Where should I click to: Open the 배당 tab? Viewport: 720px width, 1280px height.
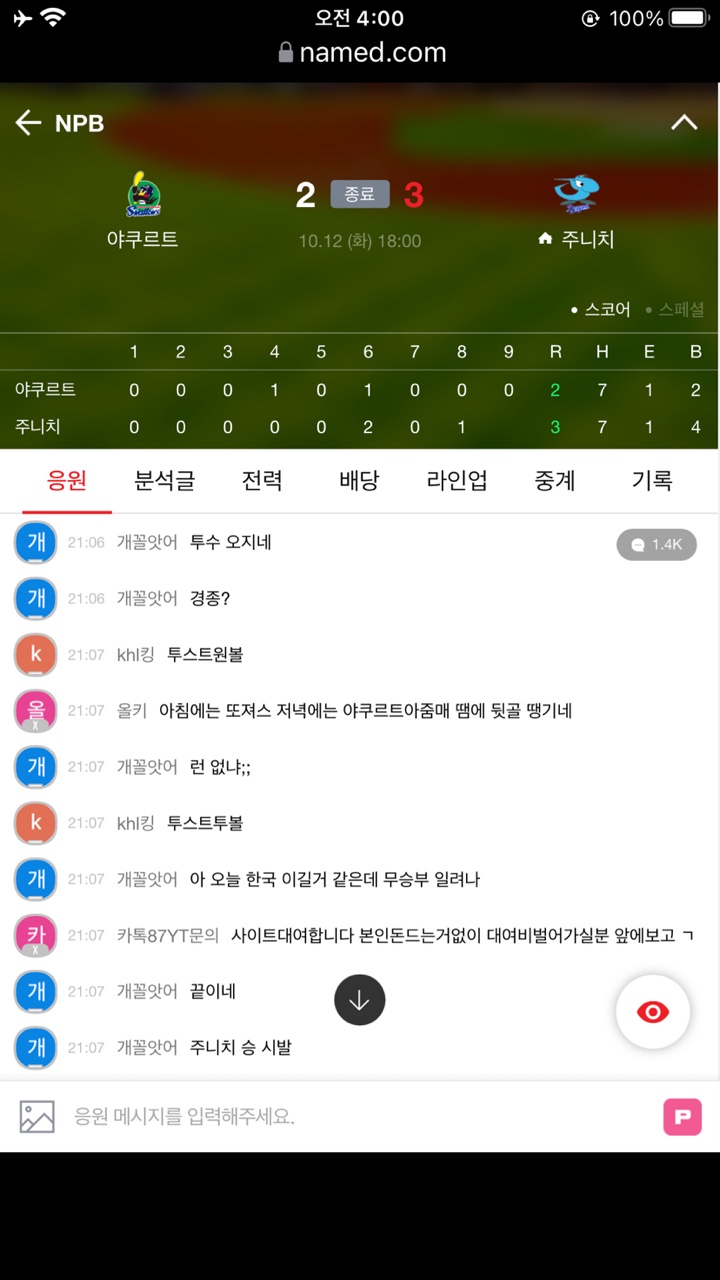point(359,481)
